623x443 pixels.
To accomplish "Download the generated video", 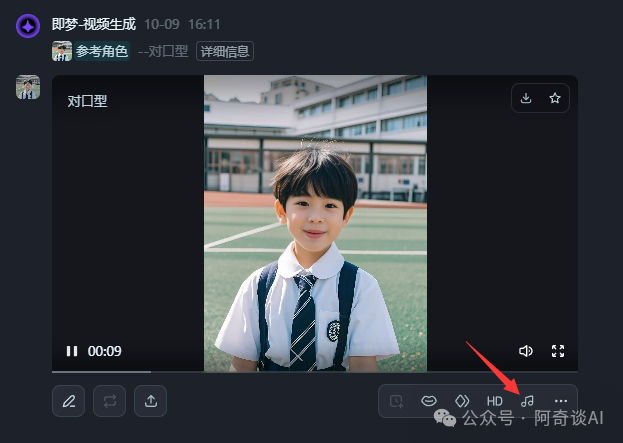I will (x=526, y=98).
